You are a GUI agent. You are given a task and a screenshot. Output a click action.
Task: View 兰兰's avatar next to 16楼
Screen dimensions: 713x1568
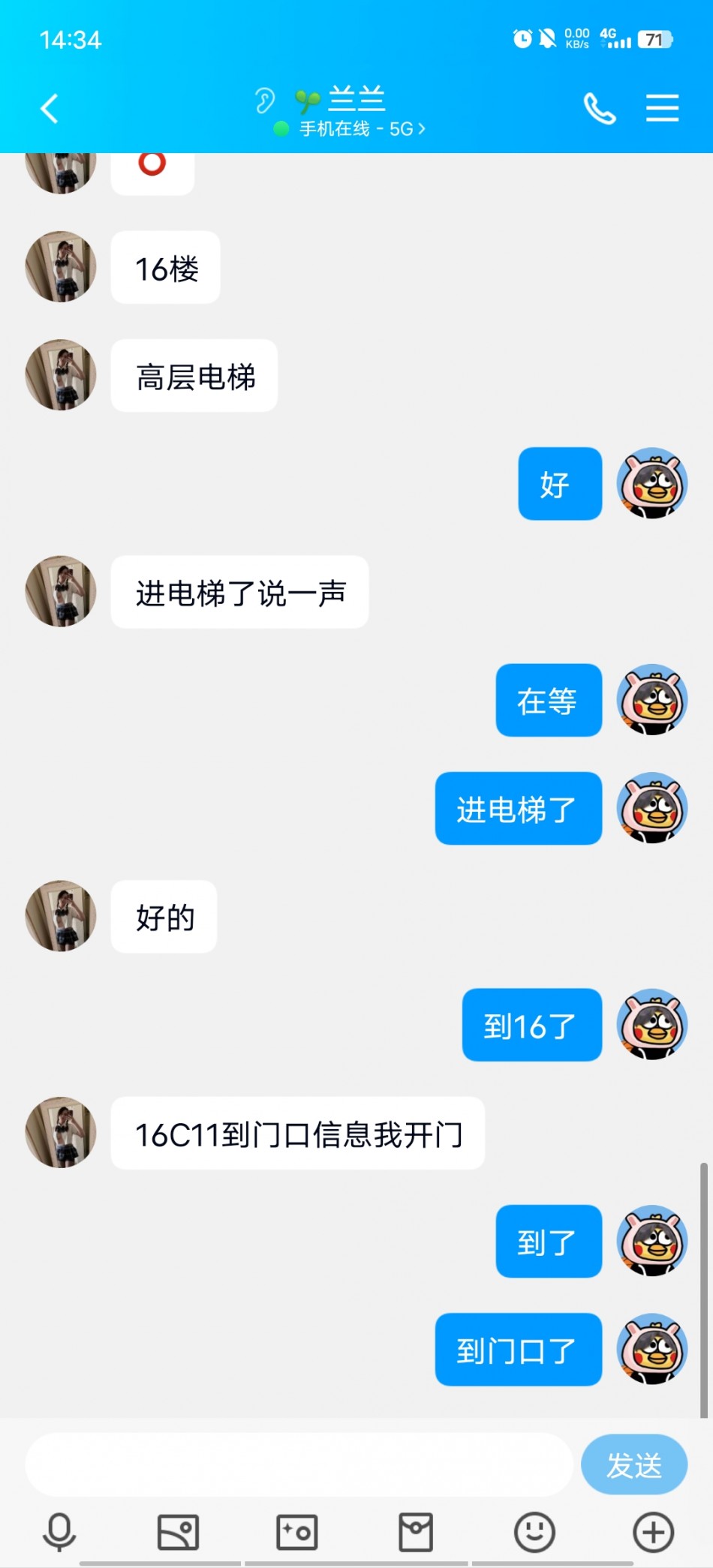pos(61,266)
